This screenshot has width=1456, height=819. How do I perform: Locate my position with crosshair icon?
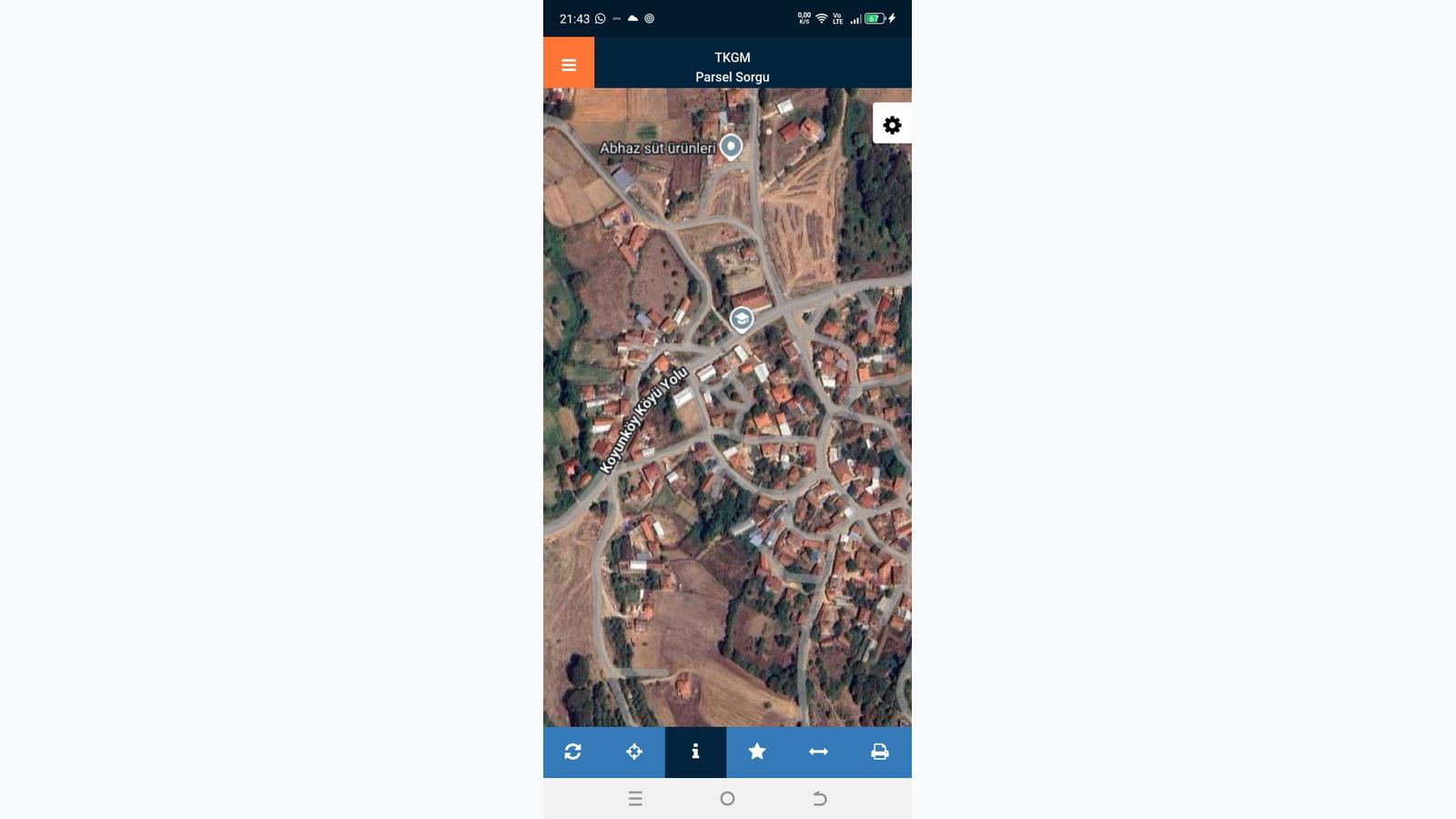[x=634, y=752]
